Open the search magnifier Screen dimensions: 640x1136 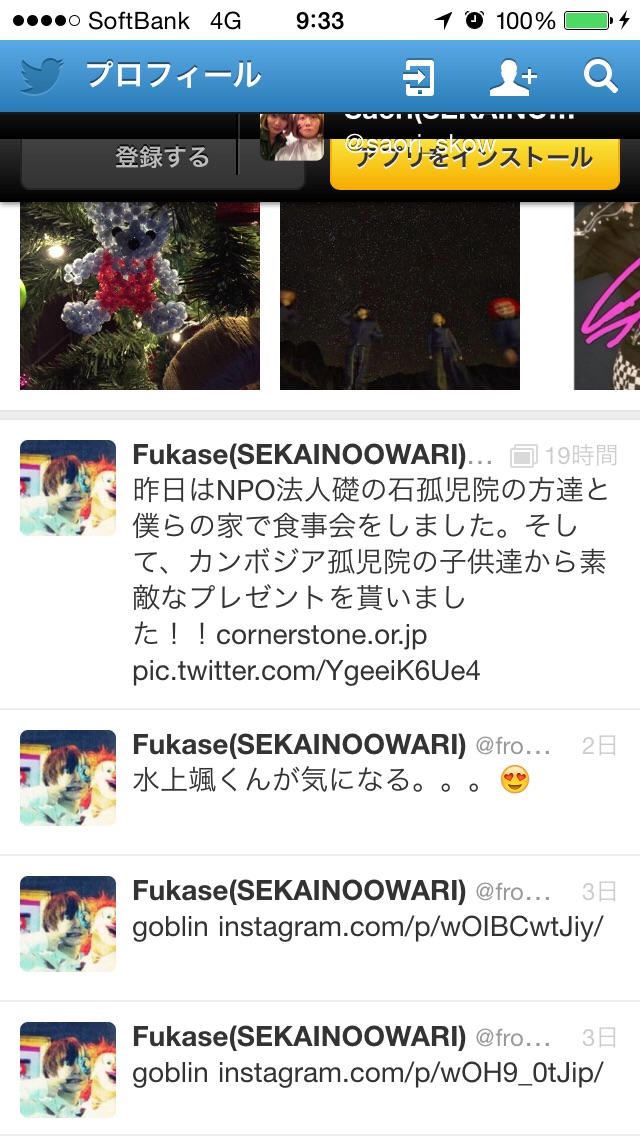(x=600, y=77)
